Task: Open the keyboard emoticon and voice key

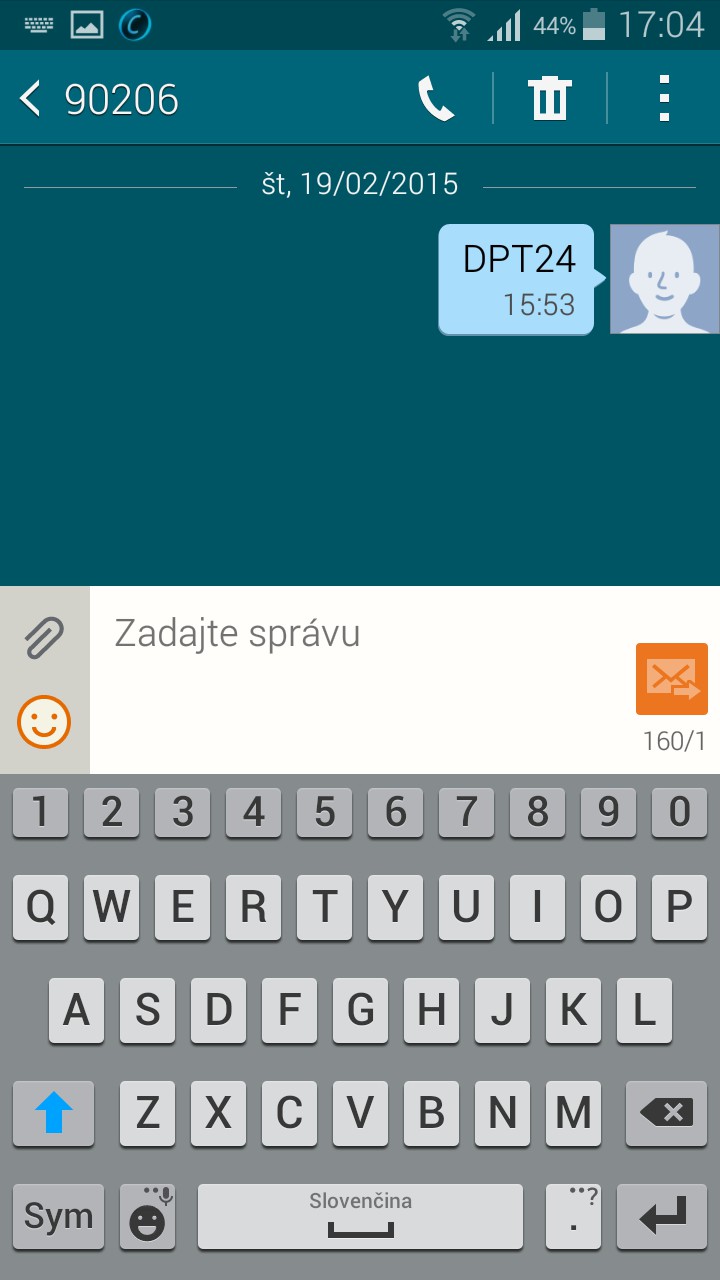Action: pyautogui.click(x=148, y=1216)
